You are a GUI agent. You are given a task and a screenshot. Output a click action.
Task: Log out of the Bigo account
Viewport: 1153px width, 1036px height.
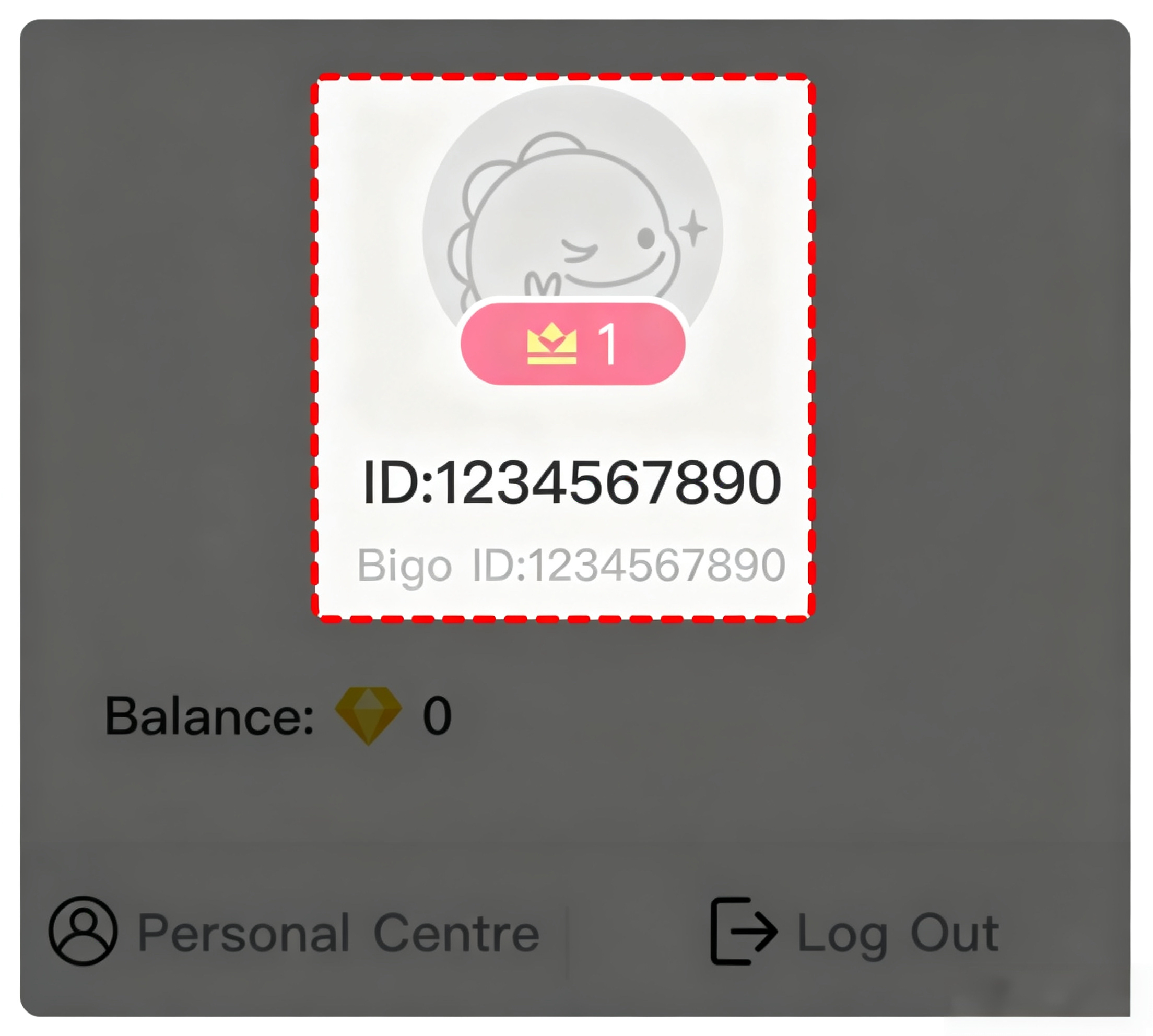click(x=855, y=932)
